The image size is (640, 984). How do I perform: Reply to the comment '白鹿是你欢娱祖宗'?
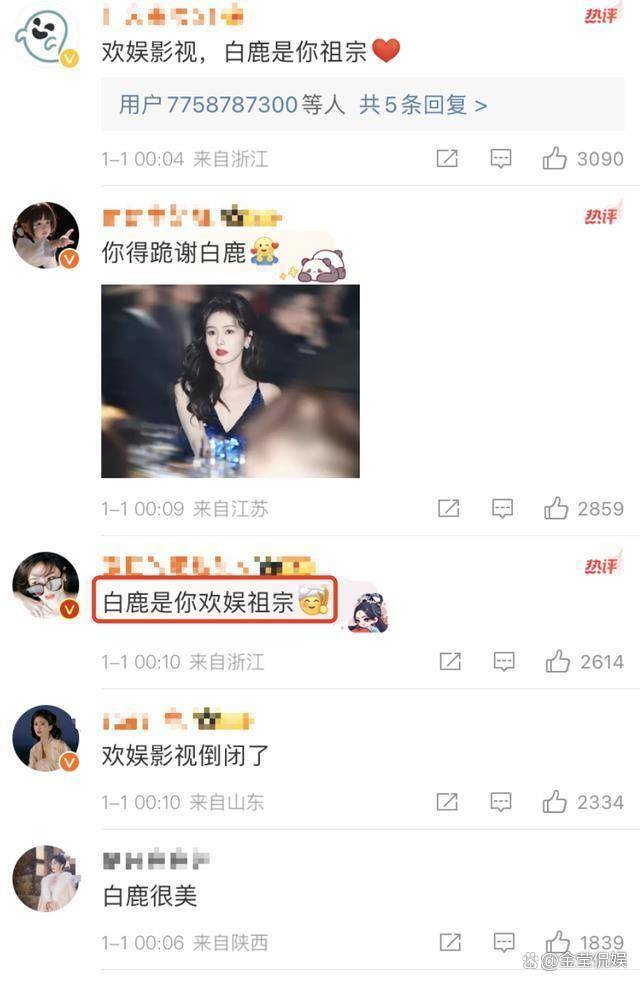click(x=503, y=661)
